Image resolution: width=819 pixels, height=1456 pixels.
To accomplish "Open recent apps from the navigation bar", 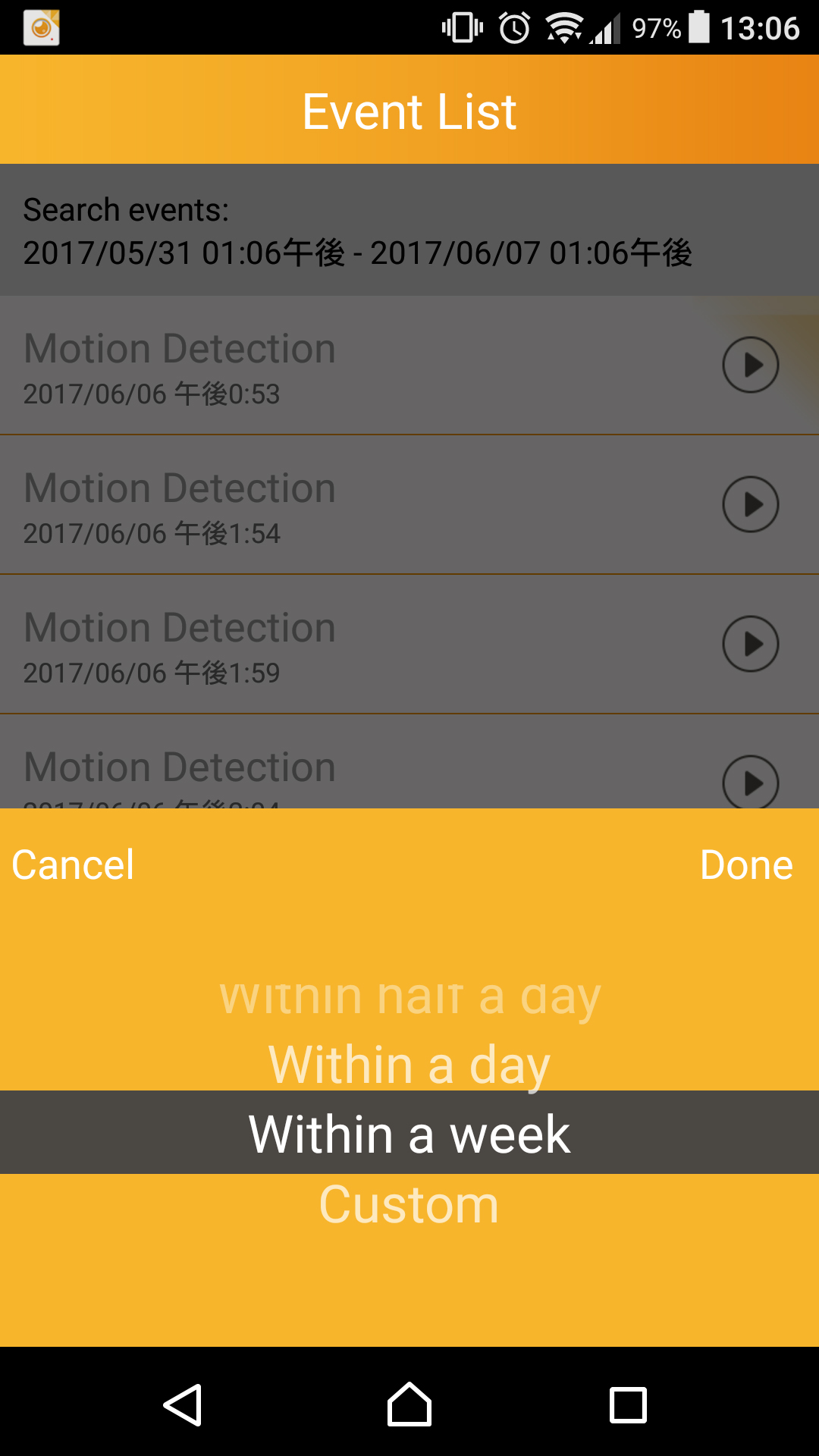I will click(629, 1405).
